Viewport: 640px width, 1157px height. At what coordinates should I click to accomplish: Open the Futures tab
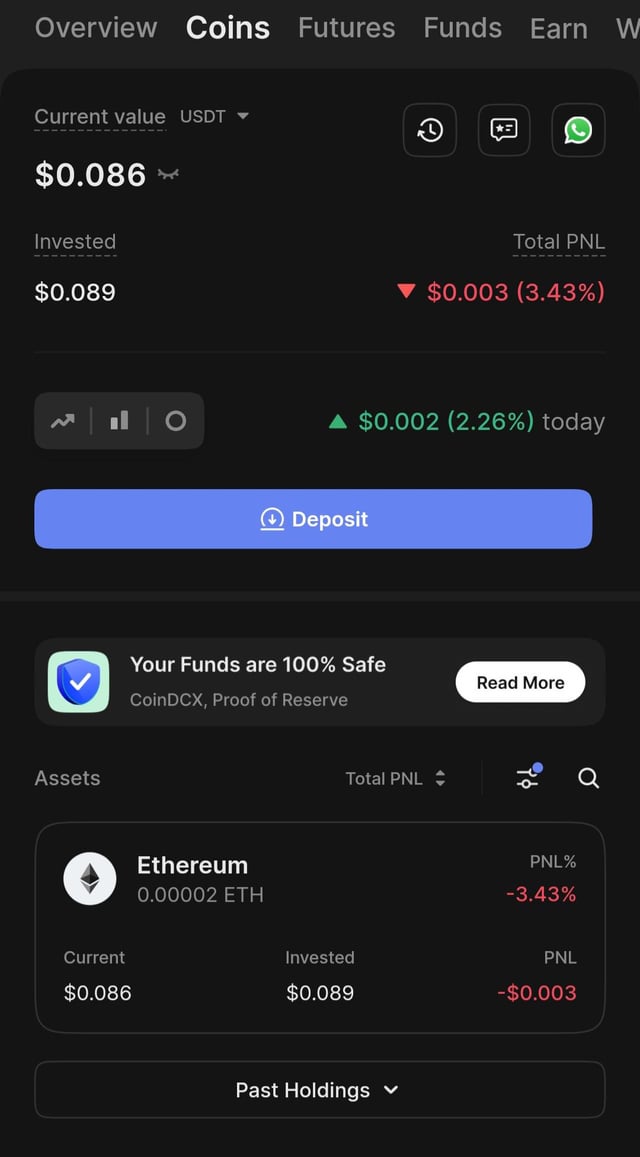[x=346, y=28]
